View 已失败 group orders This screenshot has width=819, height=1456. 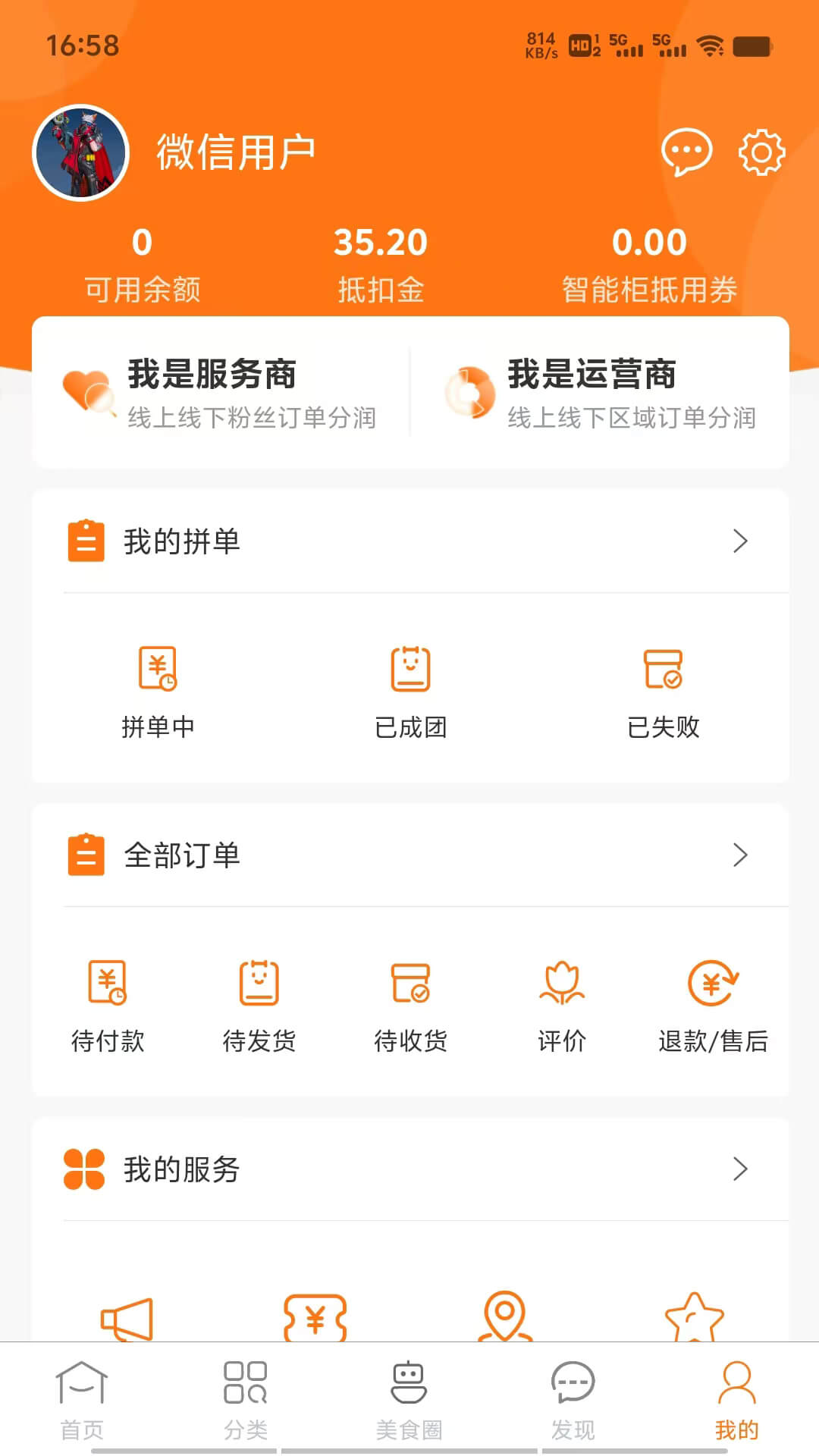tap(663, 692)
